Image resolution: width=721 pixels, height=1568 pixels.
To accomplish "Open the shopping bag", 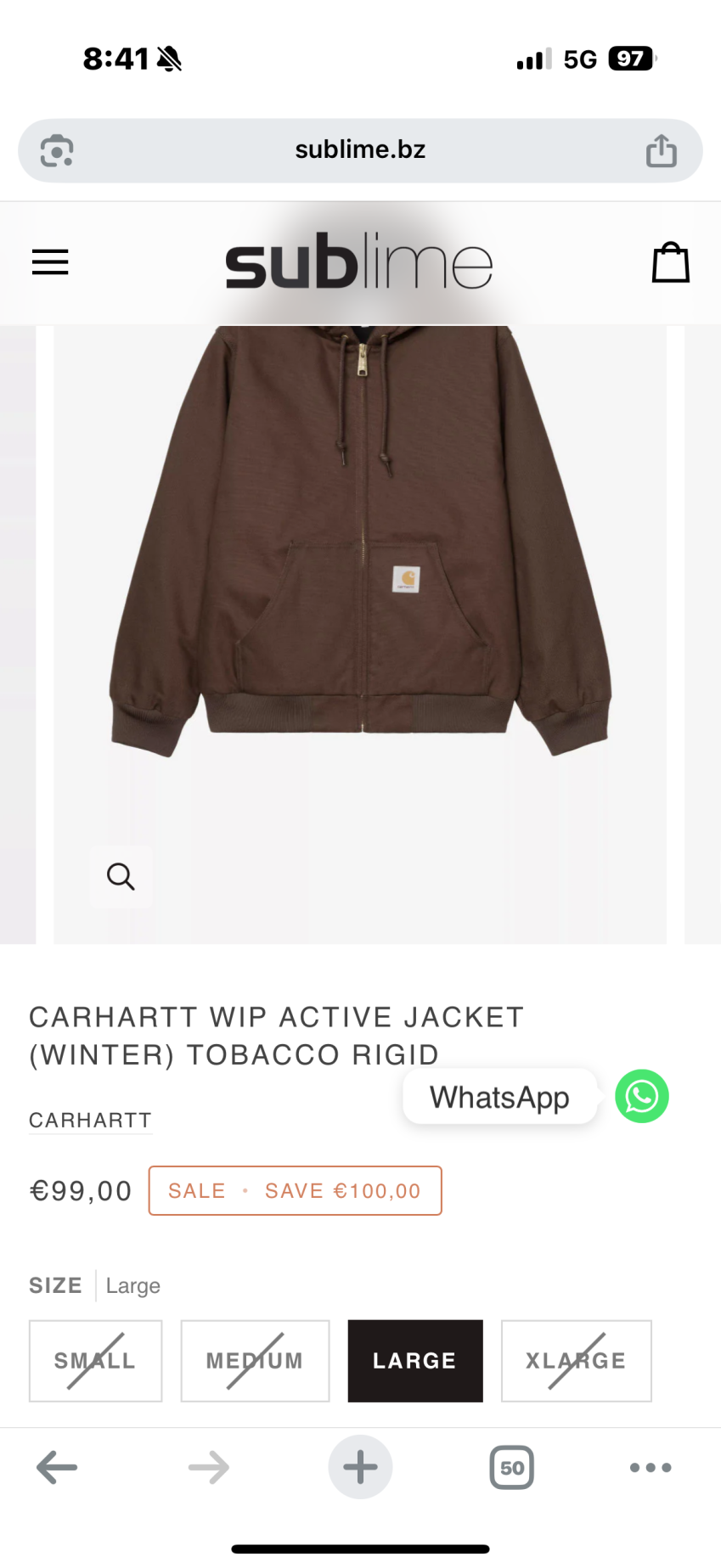I will tap(670, 263).
